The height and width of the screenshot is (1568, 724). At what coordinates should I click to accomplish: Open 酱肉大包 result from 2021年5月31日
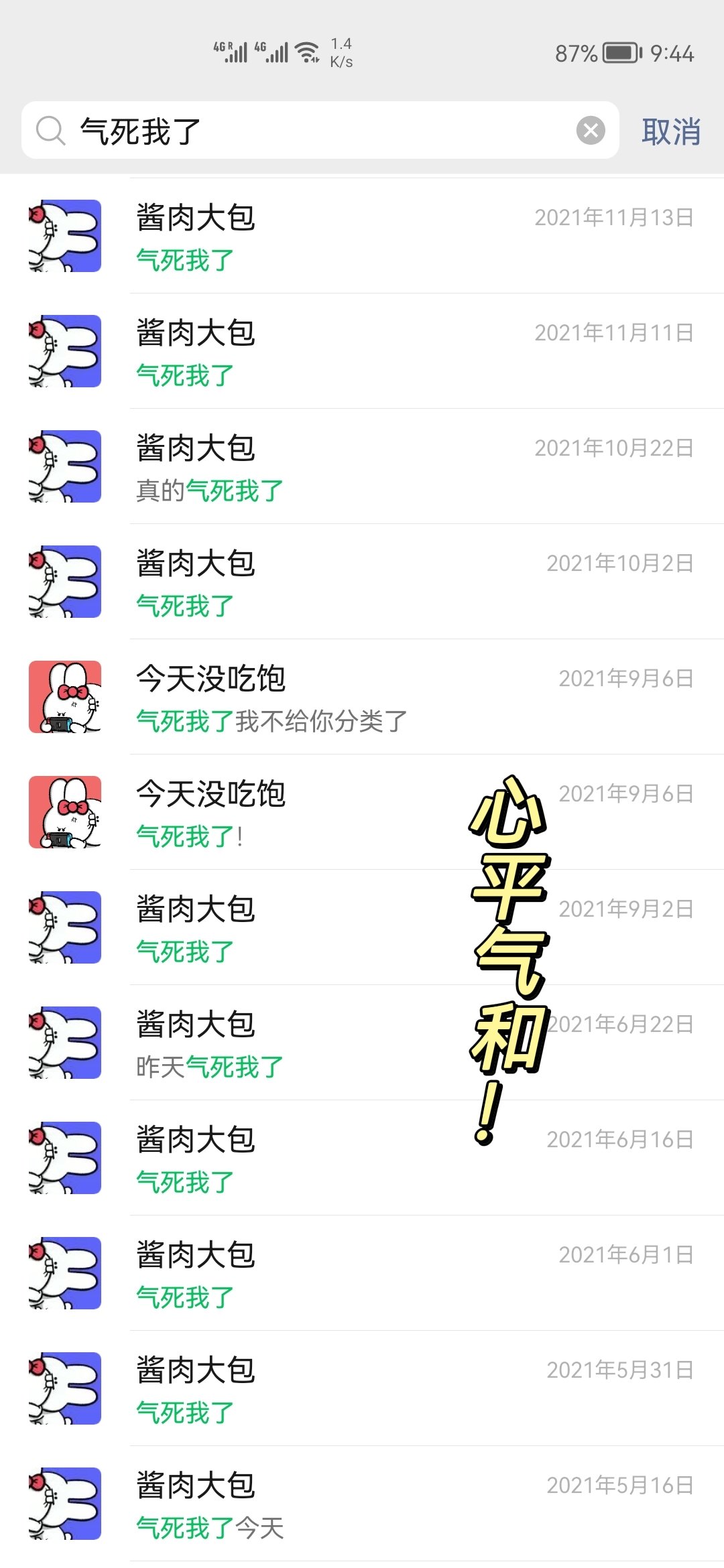coord(362,1389)
